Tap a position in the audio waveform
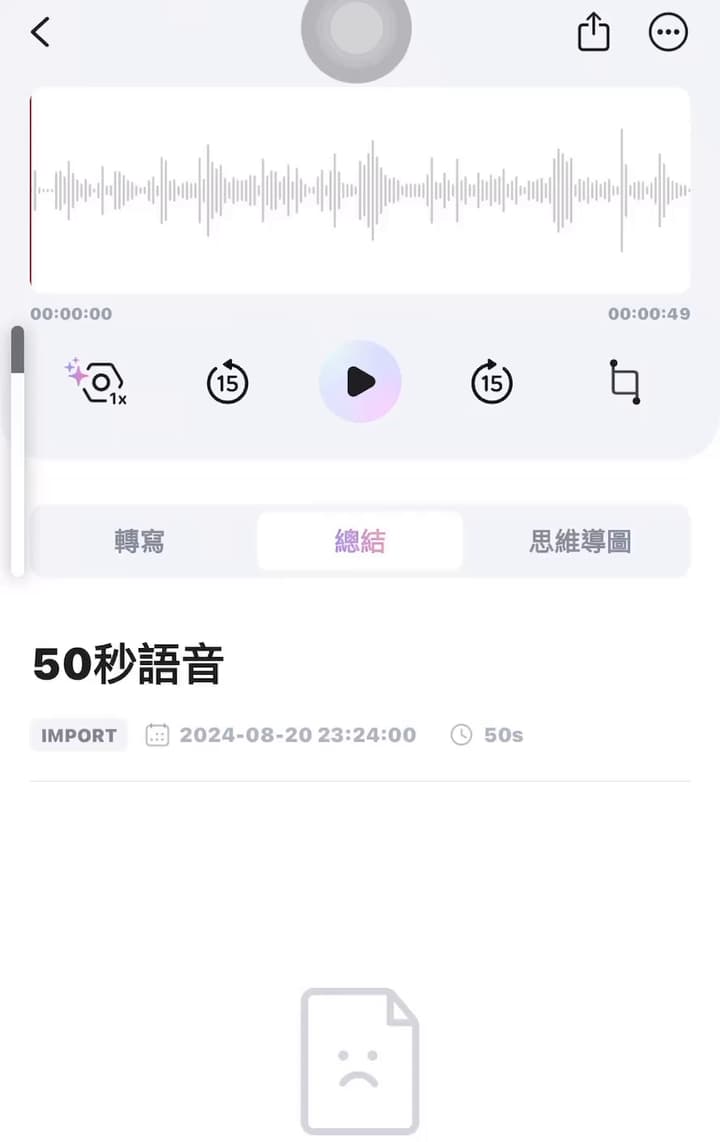Screen dimensions: 720x1142 click(x=360, y=190)
